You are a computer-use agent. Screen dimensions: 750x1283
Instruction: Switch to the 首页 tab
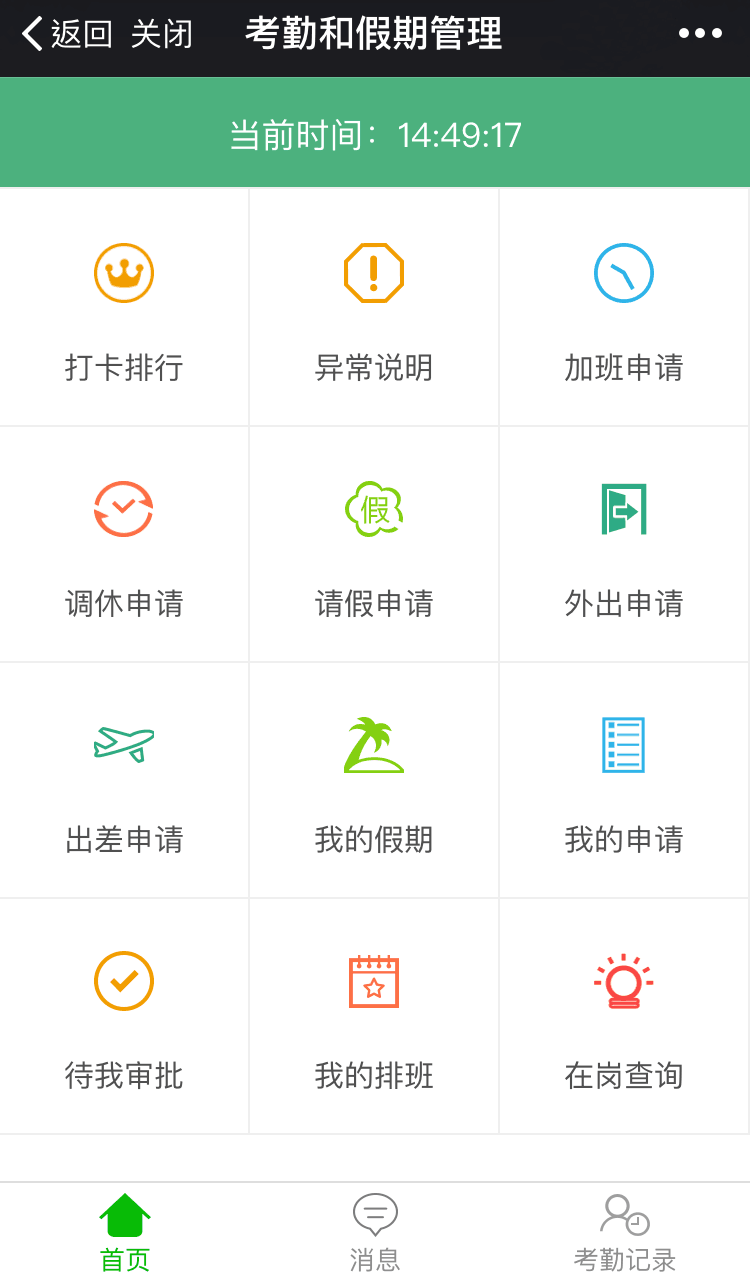click(x=125, y=1233)
